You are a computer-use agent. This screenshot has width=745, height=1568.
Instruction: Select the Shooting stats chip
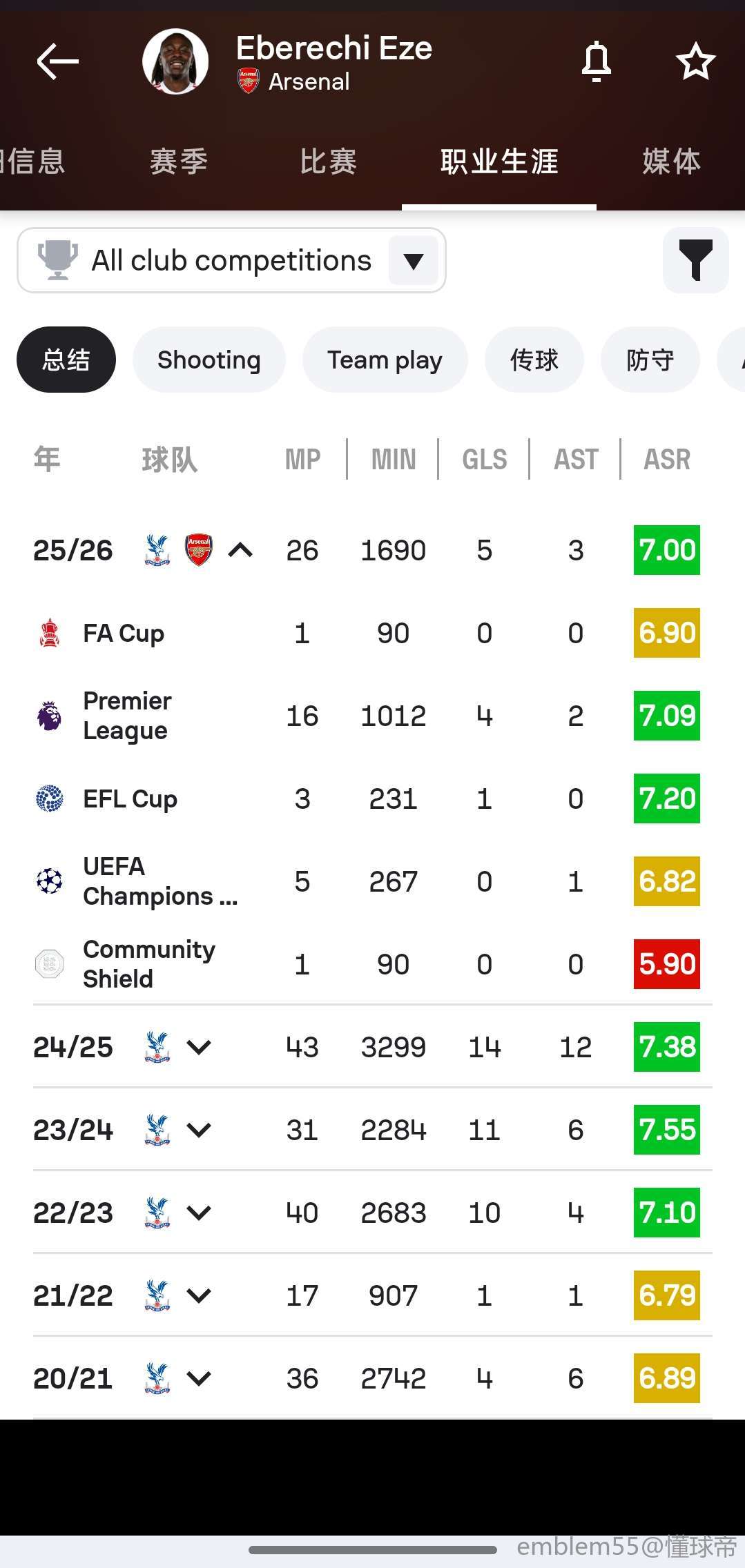click(x=209, y=360)
